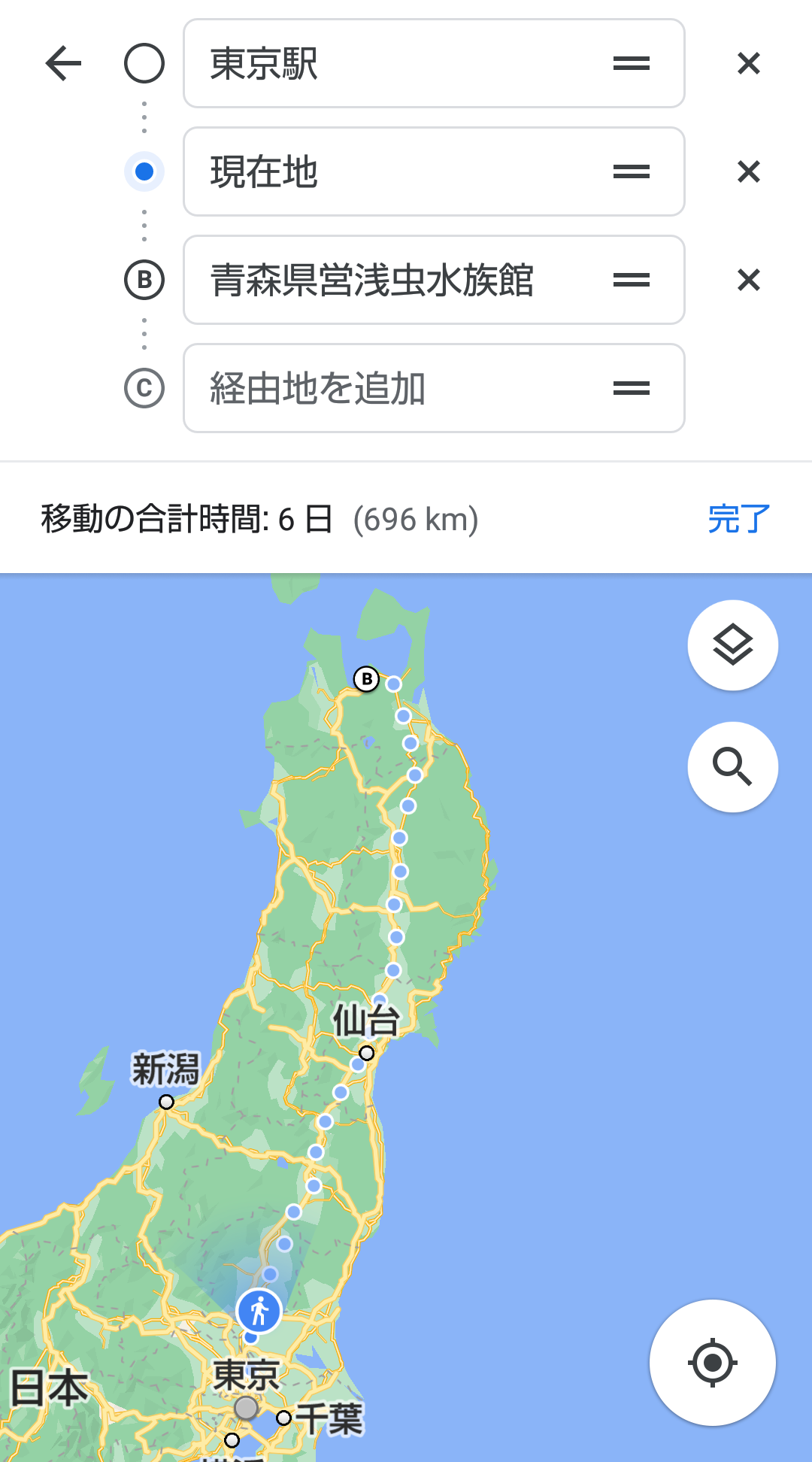Image resolution: width=812 pixels, height=1462 pixels.
Task: Edit the 青森県営浅虫水族館 destination field
Action: [x=434, y=280]
